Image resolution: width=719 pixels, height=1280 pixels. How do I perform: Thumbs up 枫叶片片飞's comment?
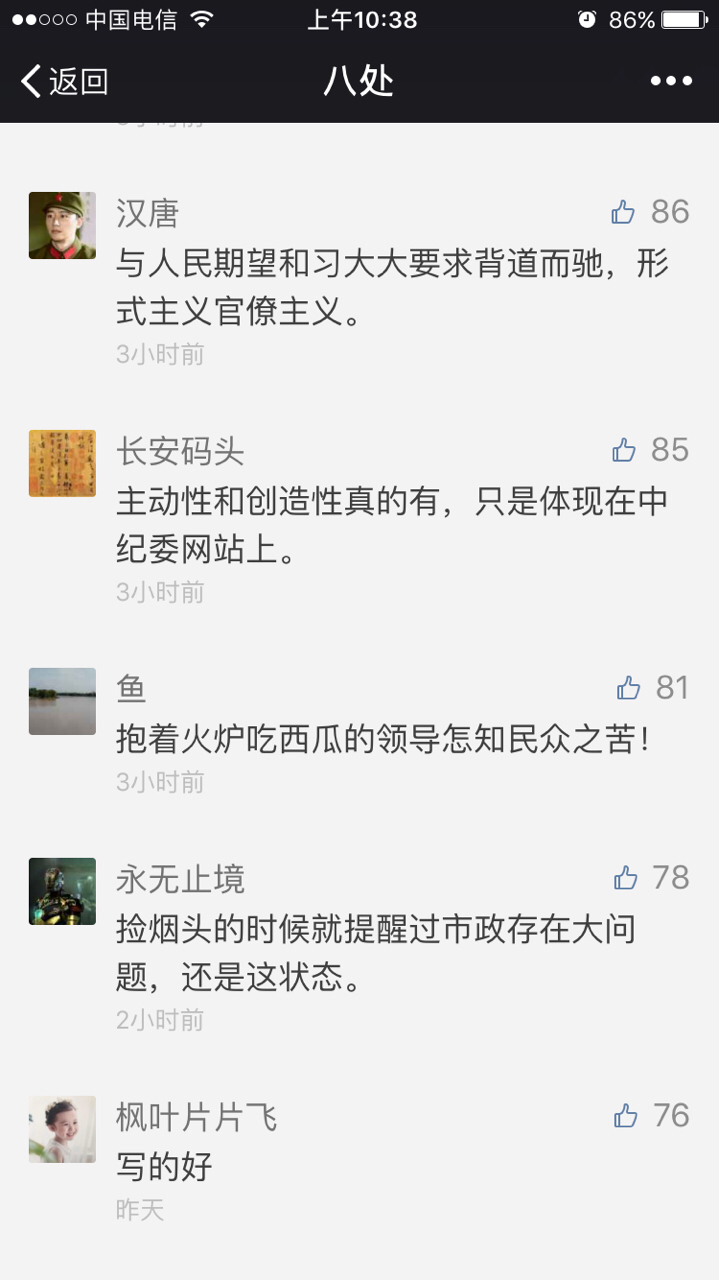coord(626,1116)
